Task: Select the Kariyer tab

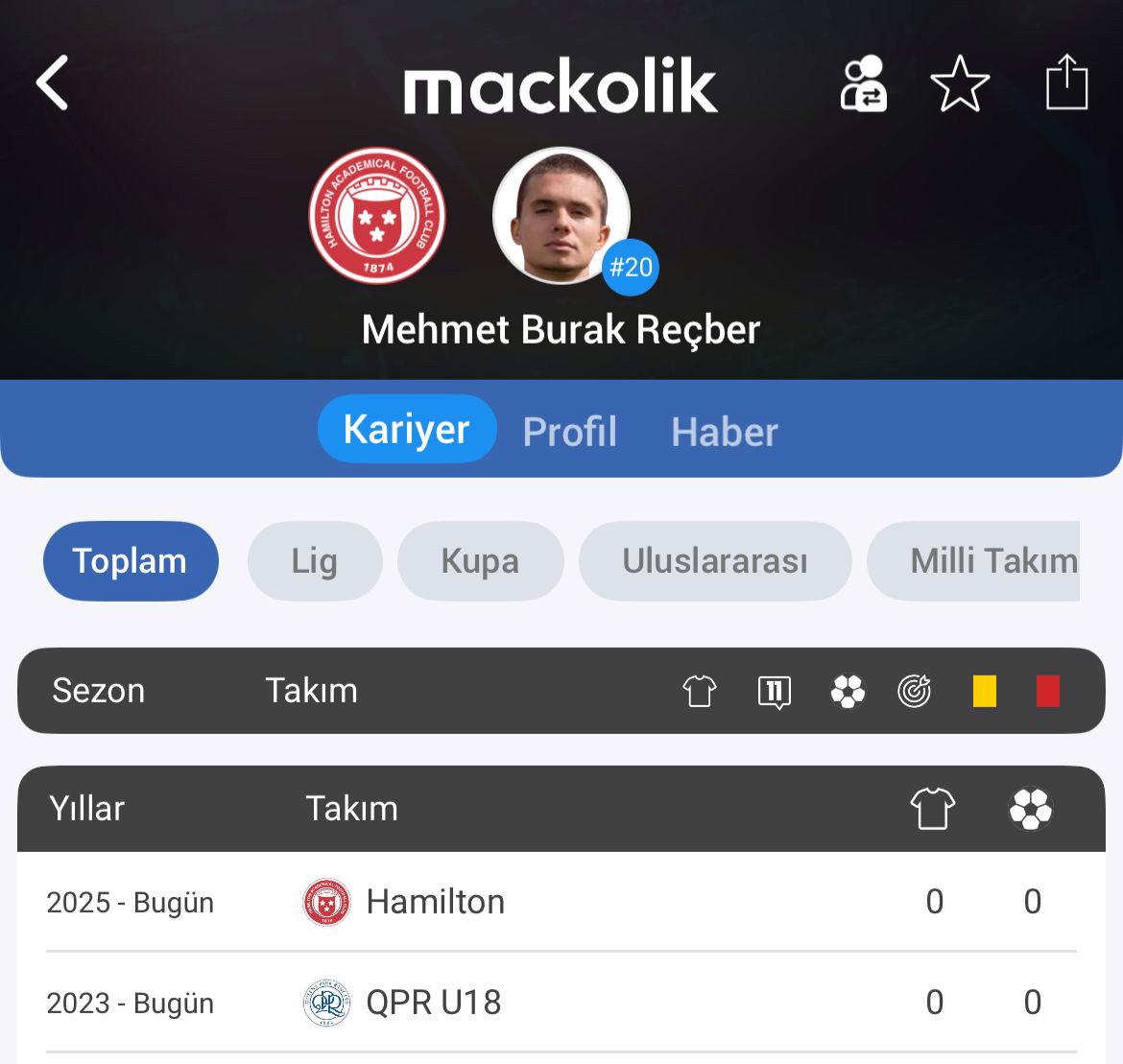Action: coord(406,429)
